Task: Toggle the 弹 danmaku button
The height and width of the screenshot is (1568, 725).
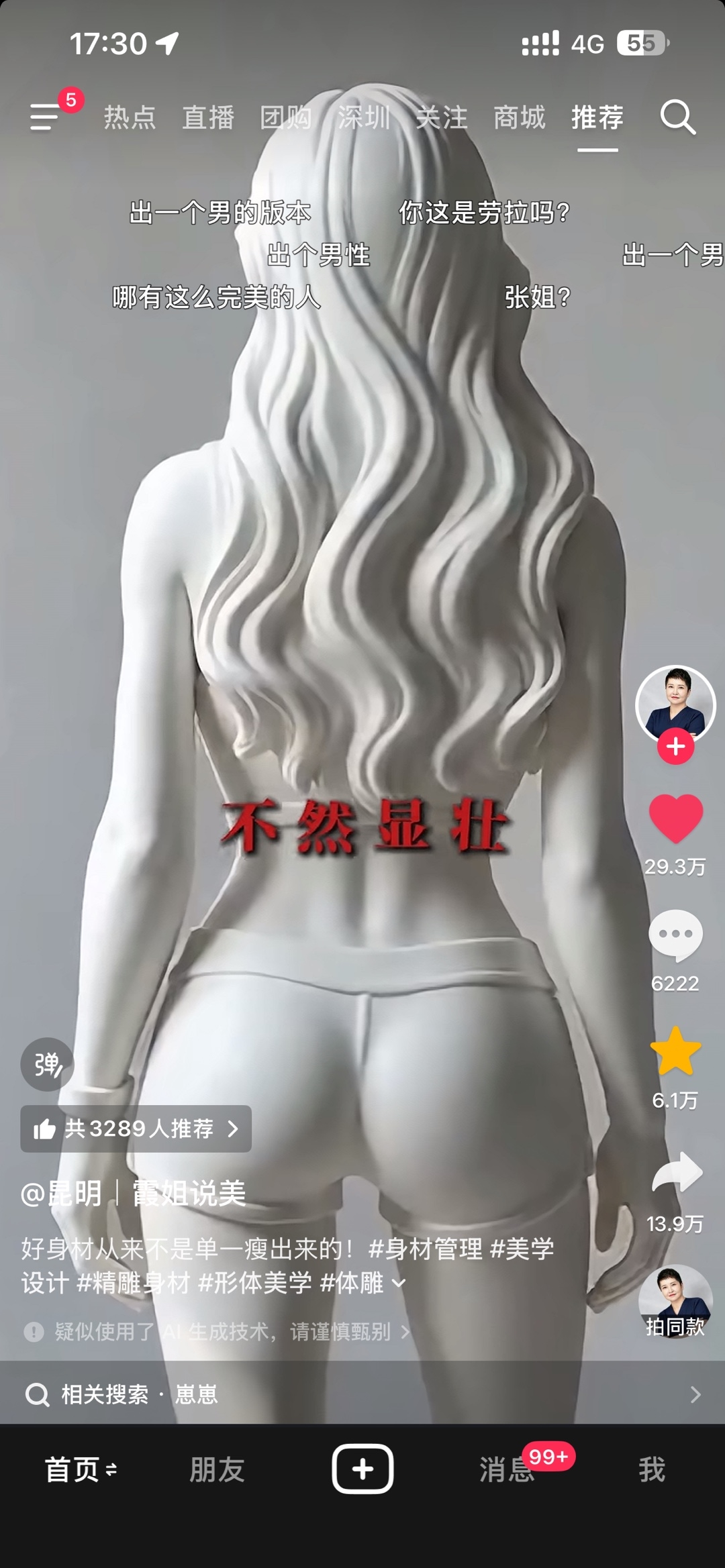Action: 47,1064
